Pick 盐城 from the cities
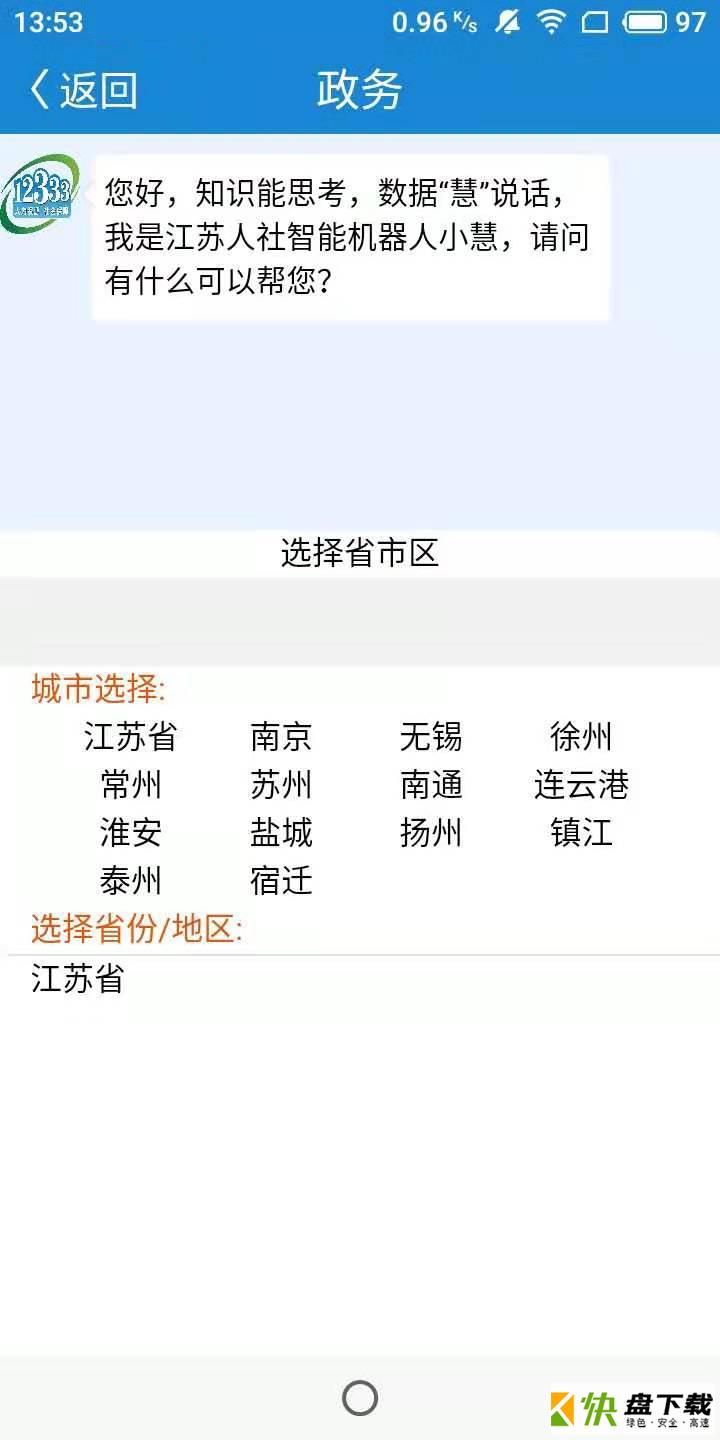 point(281,833)
